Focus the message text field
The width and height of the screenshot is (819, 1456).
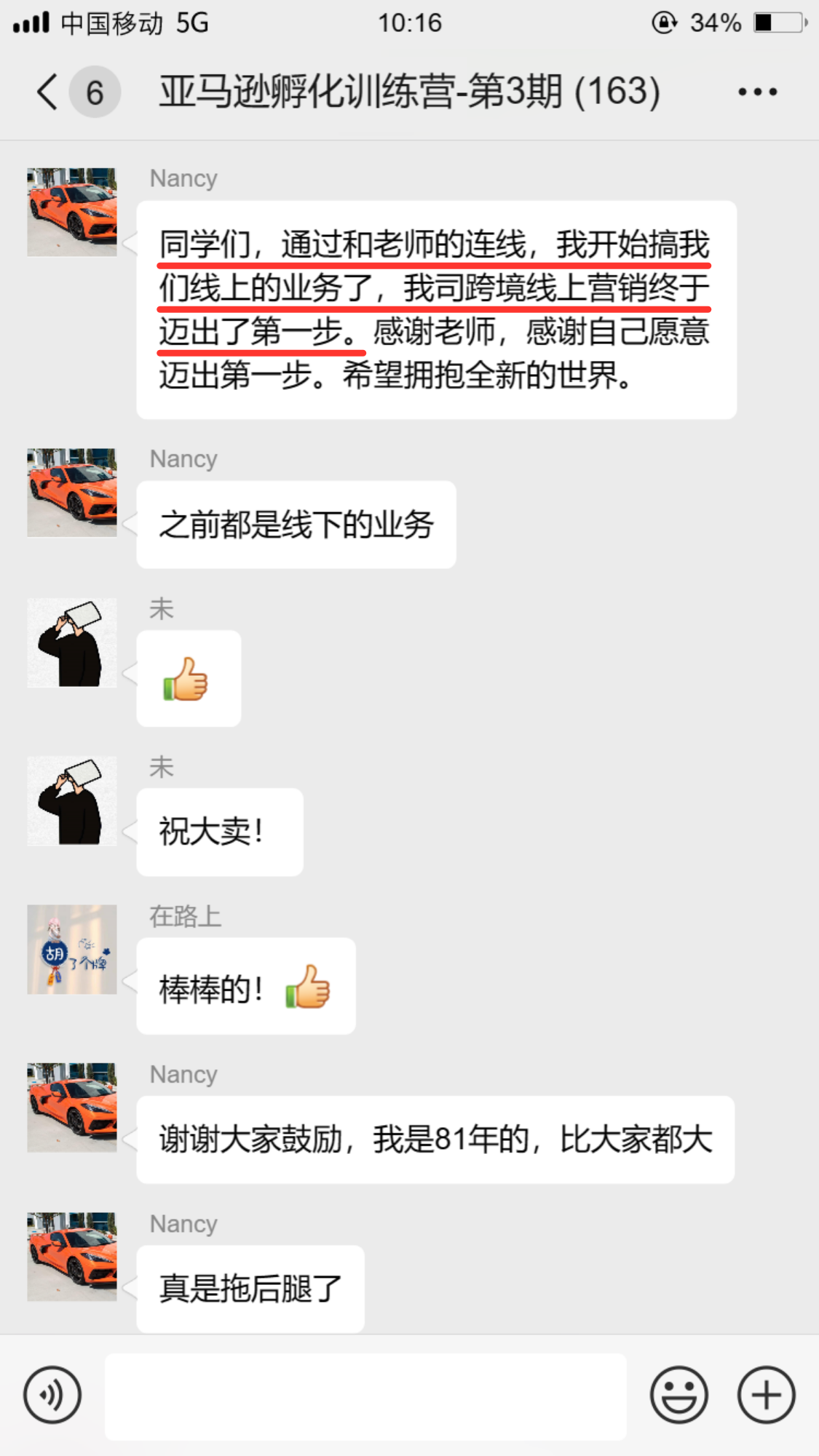coord(365,1396)
